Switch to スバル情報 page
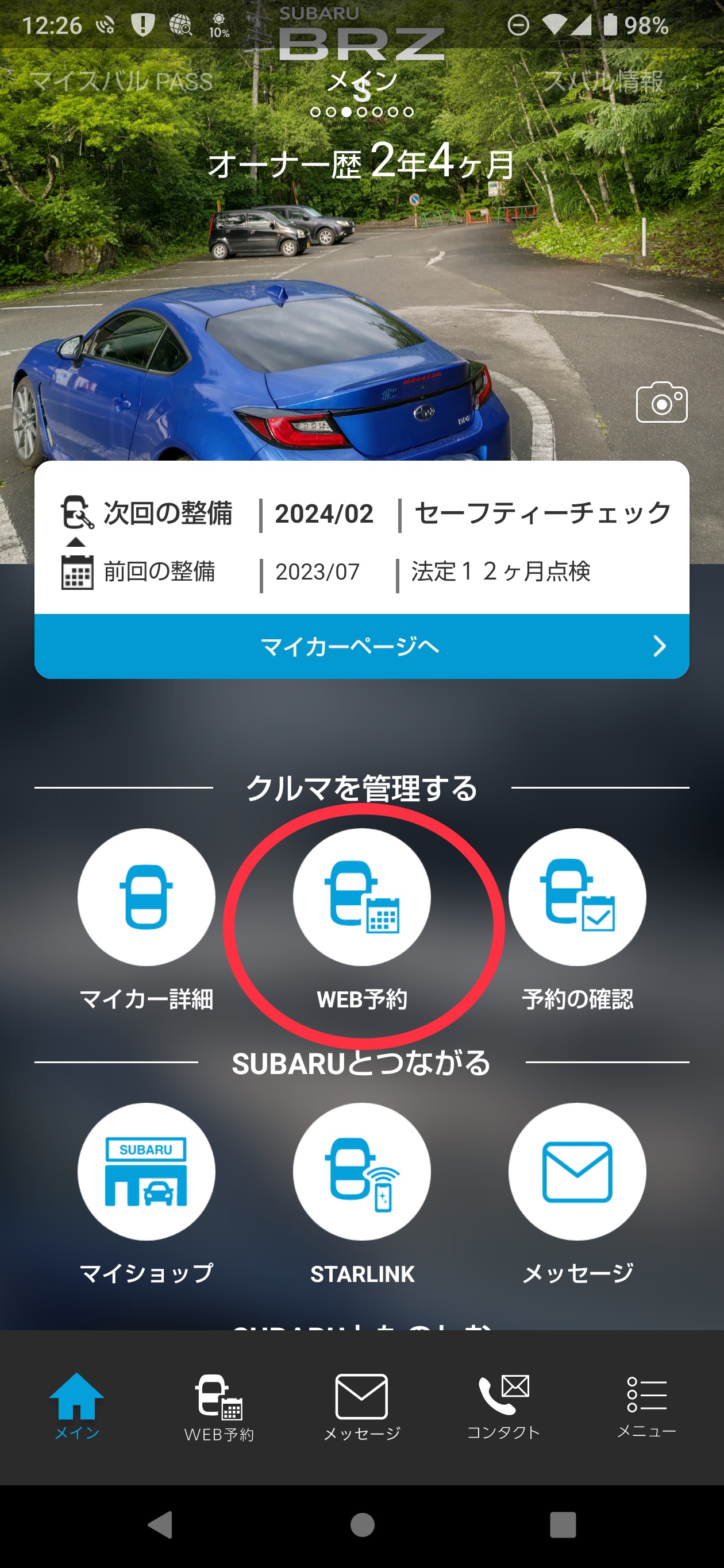The width and height of the screenshot is (724, 1568). 603,82
